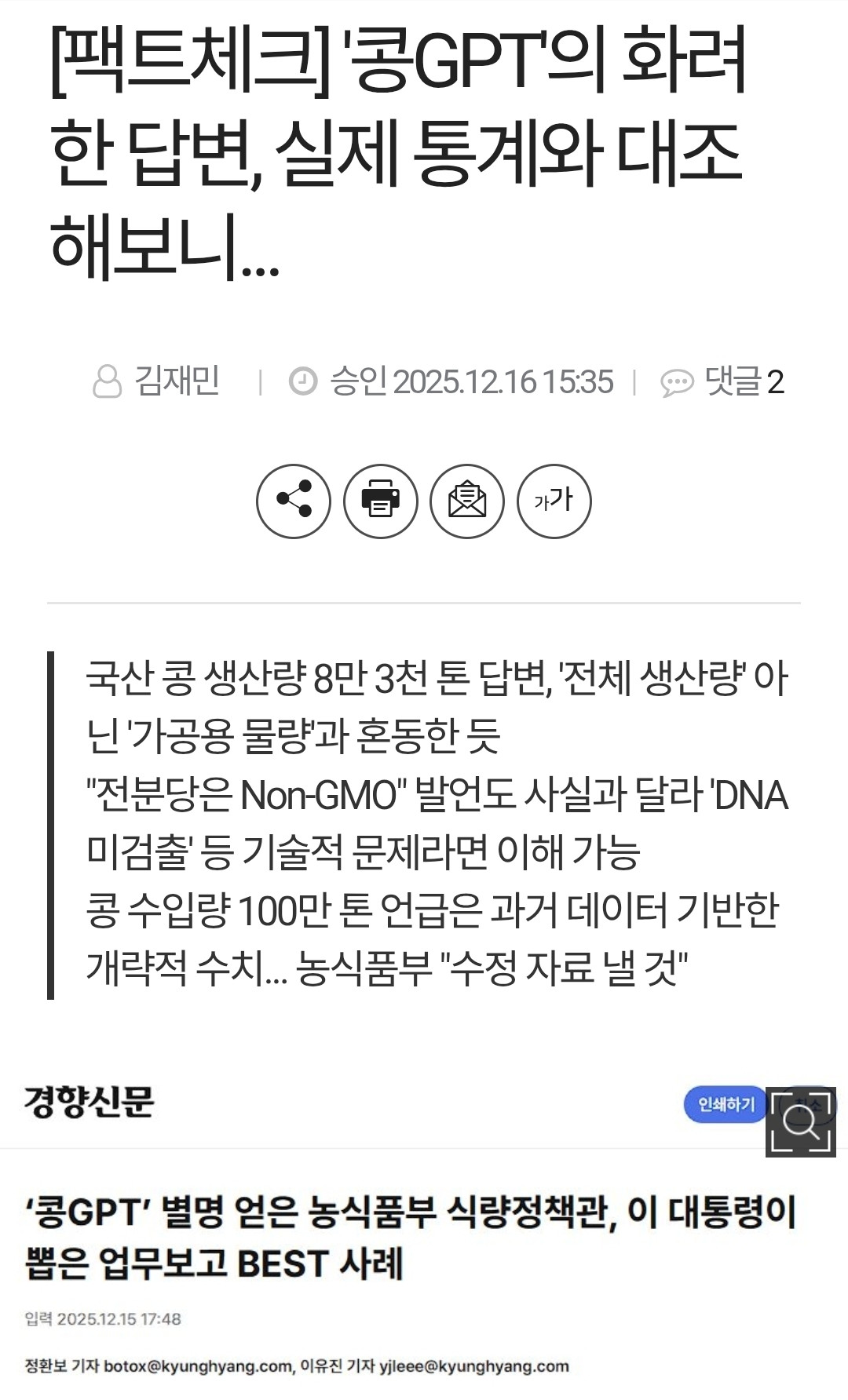Image resolution: width=848 pixels, height=1400 pixels.
Task: Share this article
Action: [294, 501]
